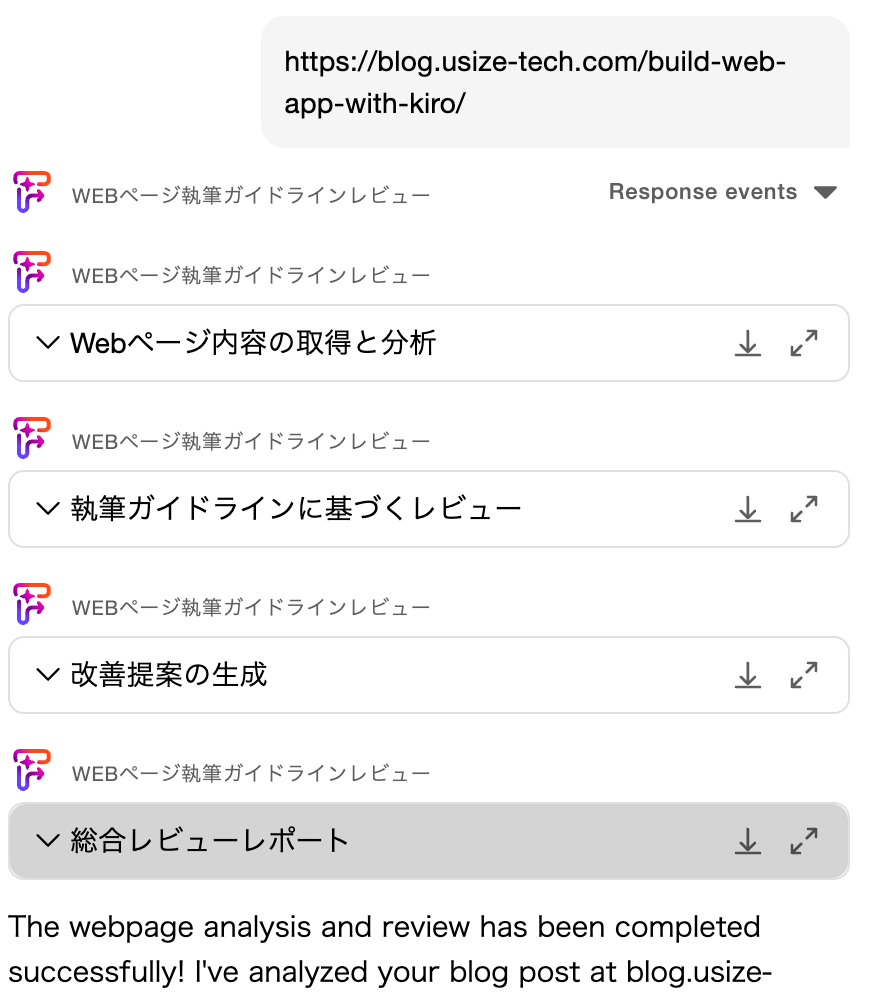Expand the 執筆ガイドラインに基づくレビュー section
874x1002 pixels.
tap(48, 510)
